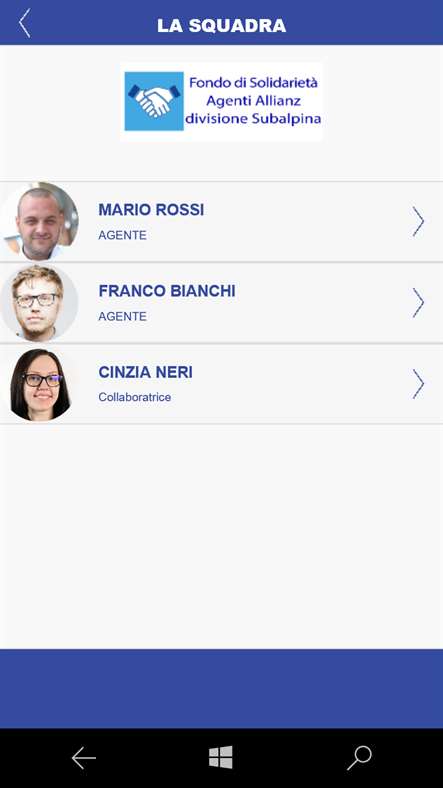Go back using the header arrow
The width and height of the screenshot is (443, 788).
click(24, 23)
